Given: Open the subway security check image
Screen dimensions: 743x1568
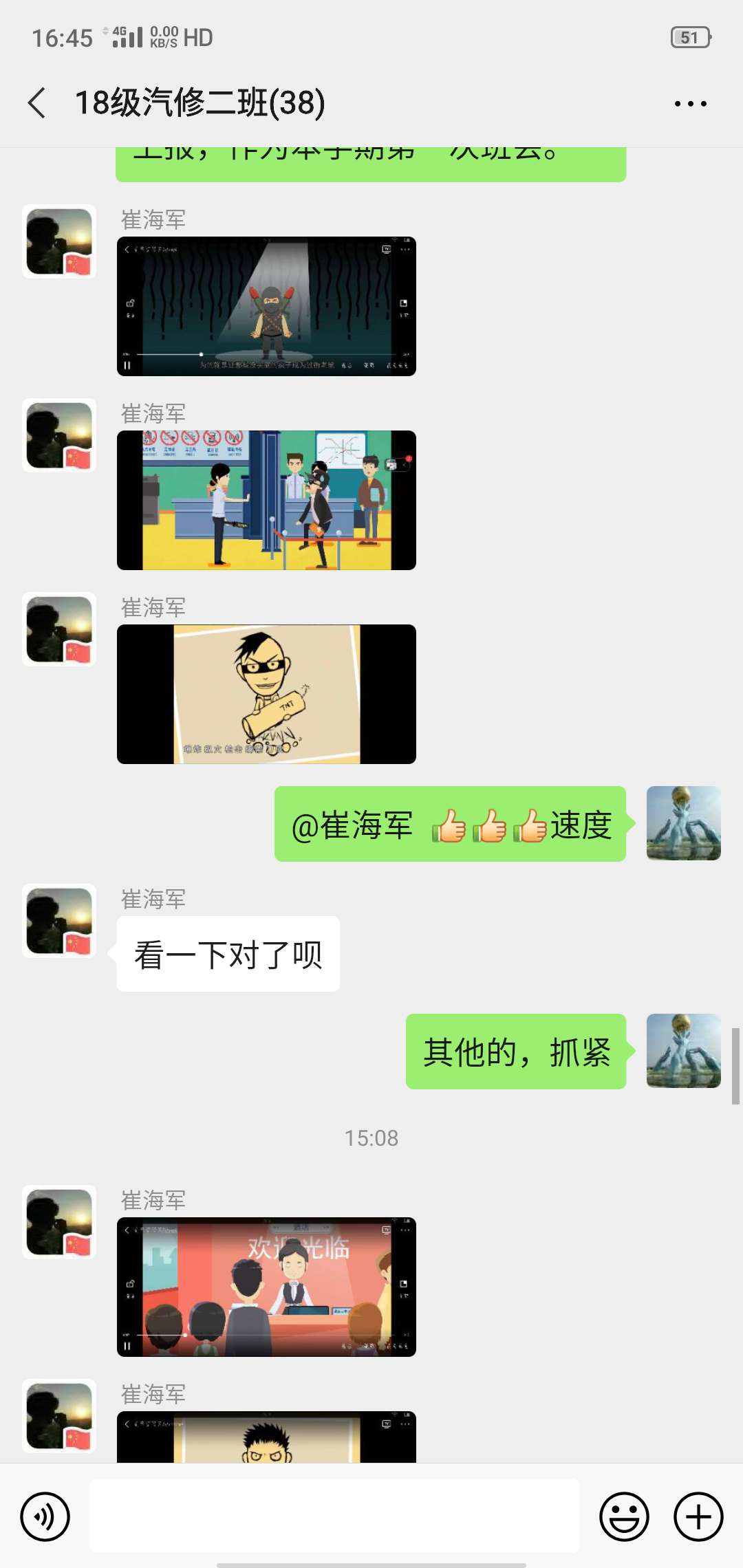Looking at the screenshot, I should 266,501.
